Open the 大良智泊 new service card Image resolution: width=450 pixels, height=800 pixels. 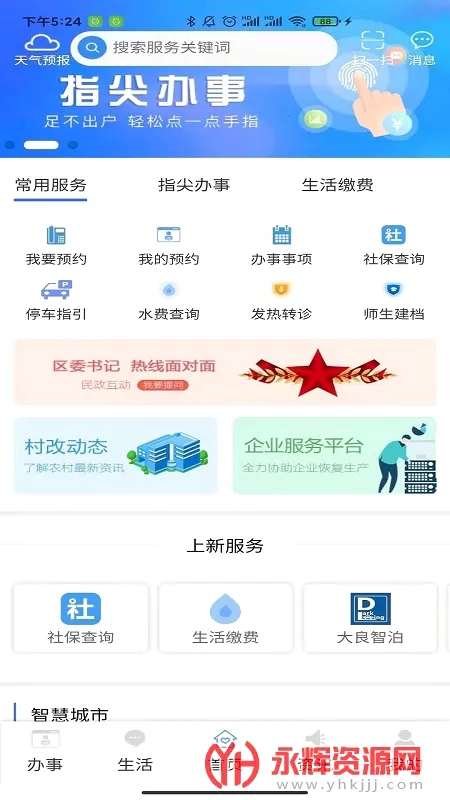pyautogui.click(x=370, y=618)
